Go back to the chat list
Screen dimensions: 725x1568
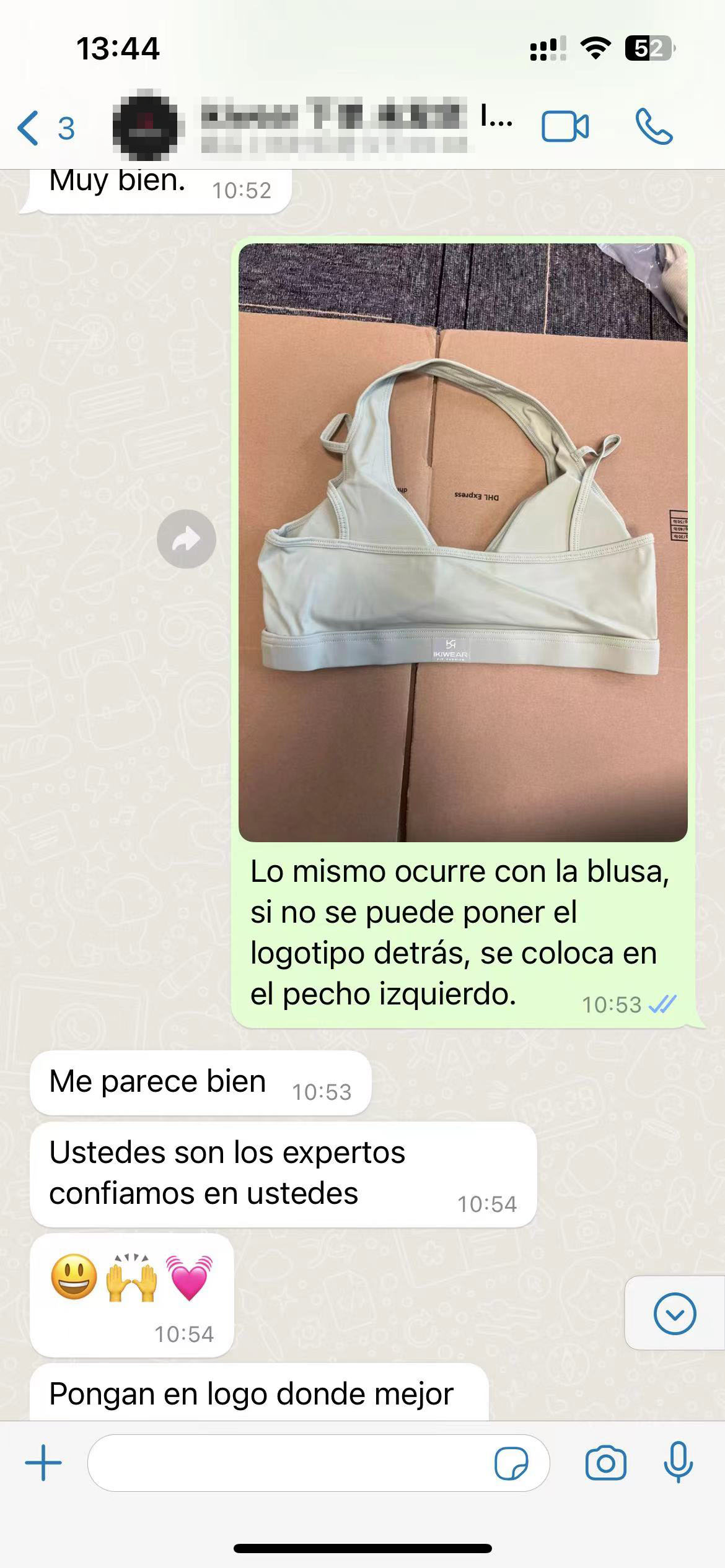pos(43,128)
